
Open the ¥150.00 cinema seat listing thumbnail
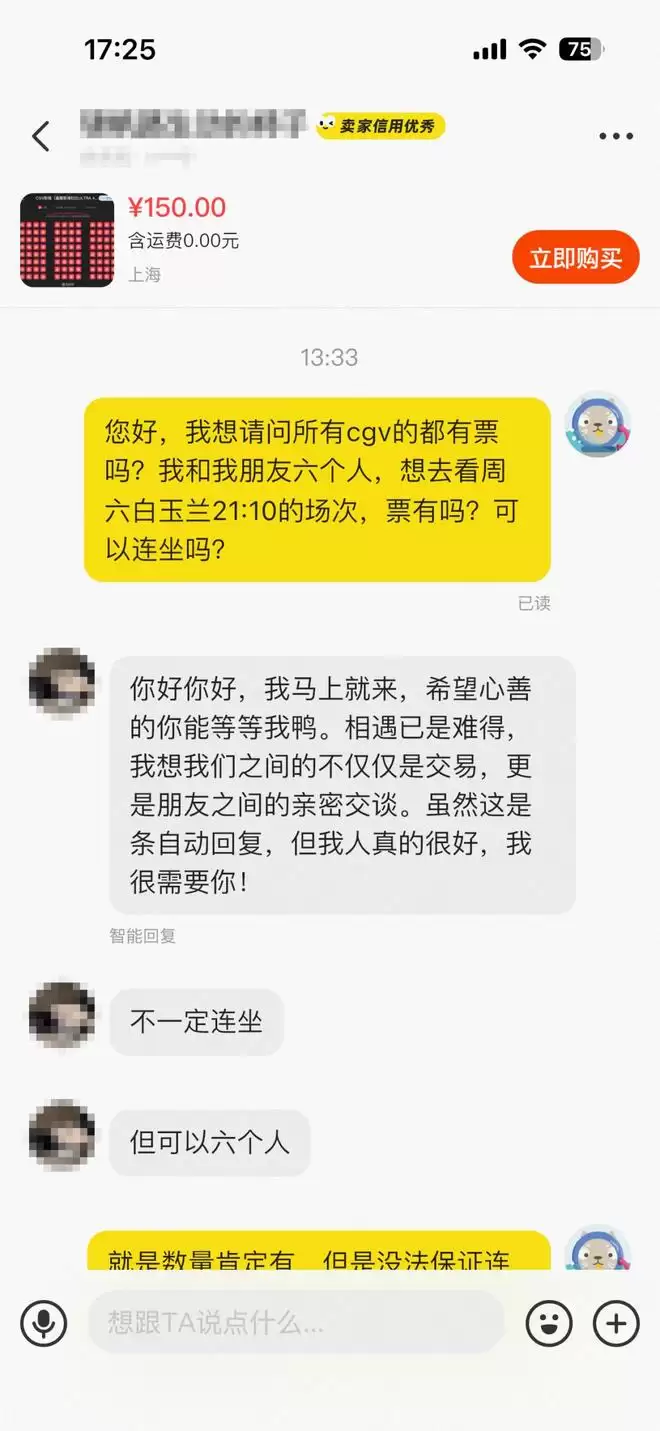67,240
